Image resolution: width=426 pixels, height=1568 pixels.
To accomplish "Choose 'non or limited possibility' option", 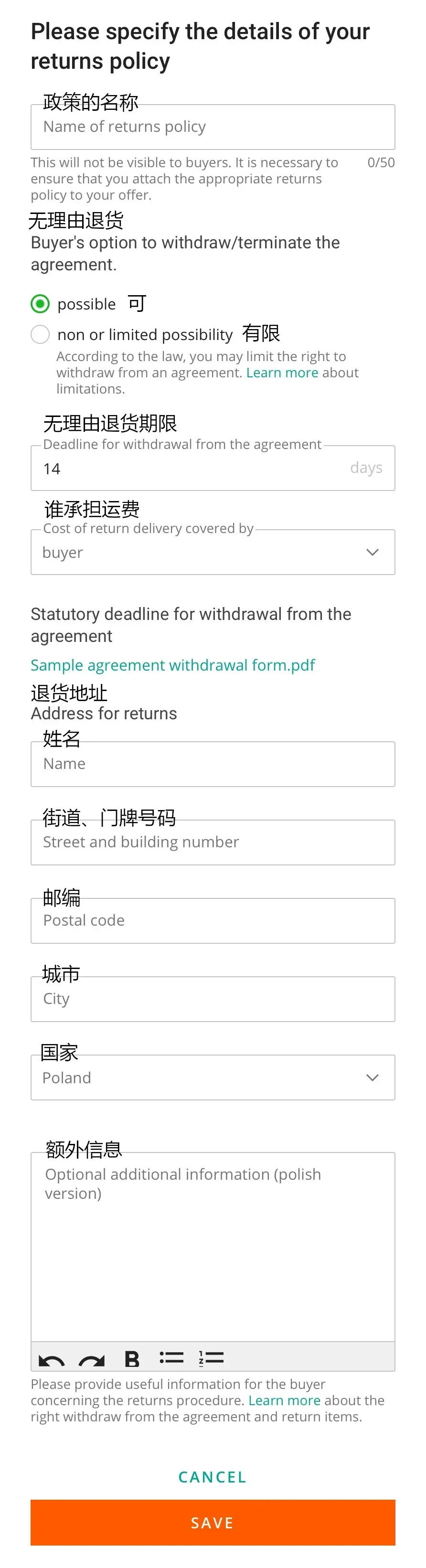I will pos(40,334).
